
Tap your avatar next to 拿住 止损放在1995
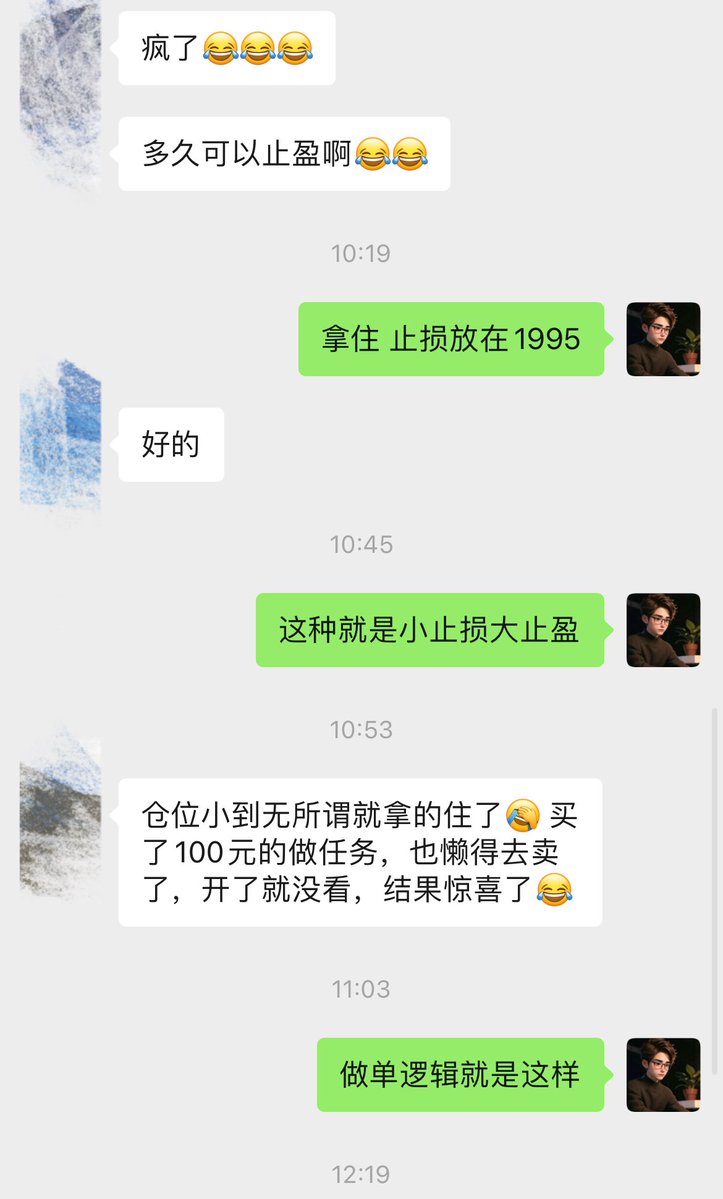pyautogui.click(x=663, y=339)
